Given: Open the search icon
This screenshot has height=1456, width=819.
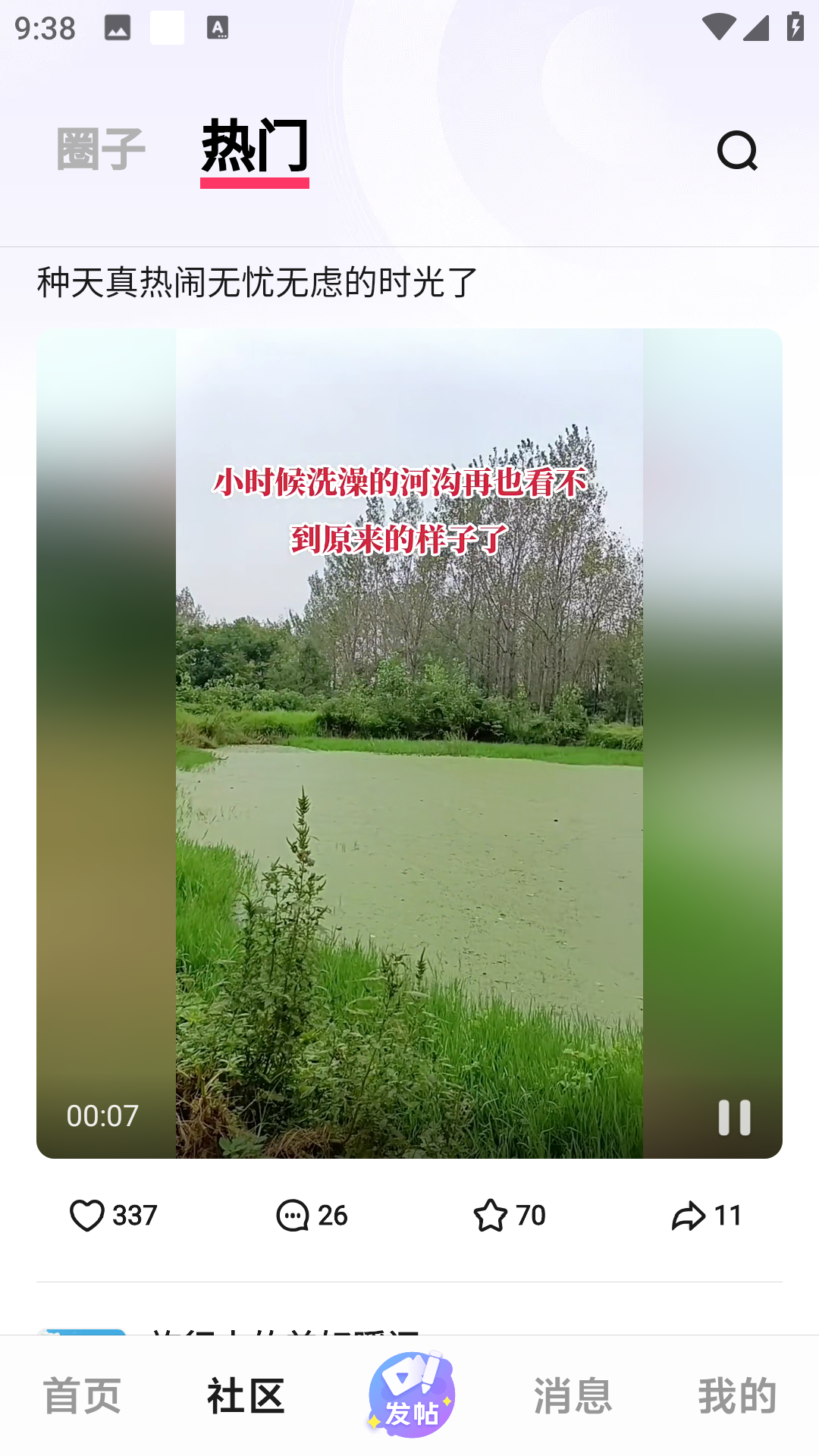Looking at the screenshot, I should pyautogui.click(x=737, y=150).
